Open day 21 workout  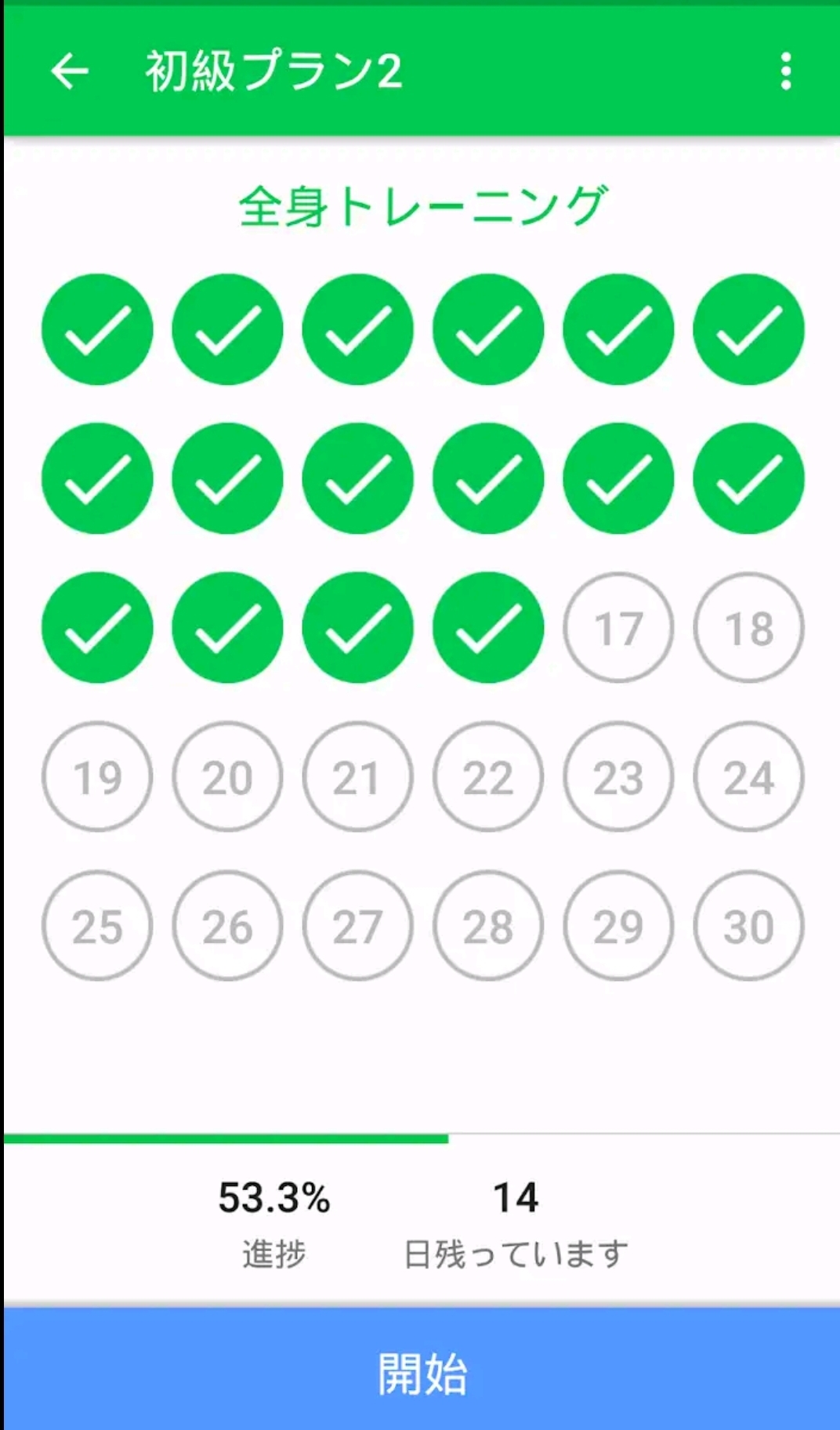[x=357, y=776]
